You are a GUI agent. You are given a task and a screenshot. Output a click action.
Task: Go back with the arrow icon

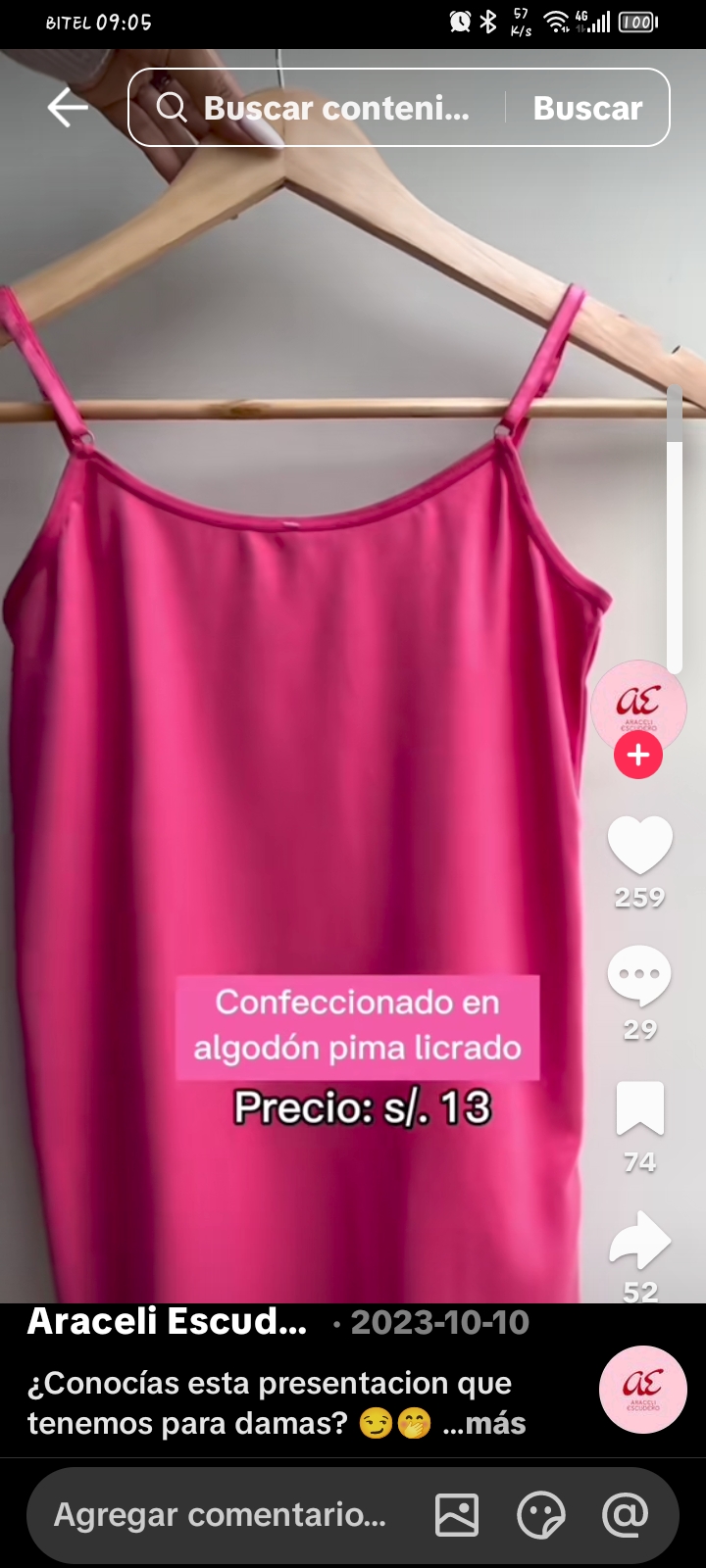pos(68,108)
